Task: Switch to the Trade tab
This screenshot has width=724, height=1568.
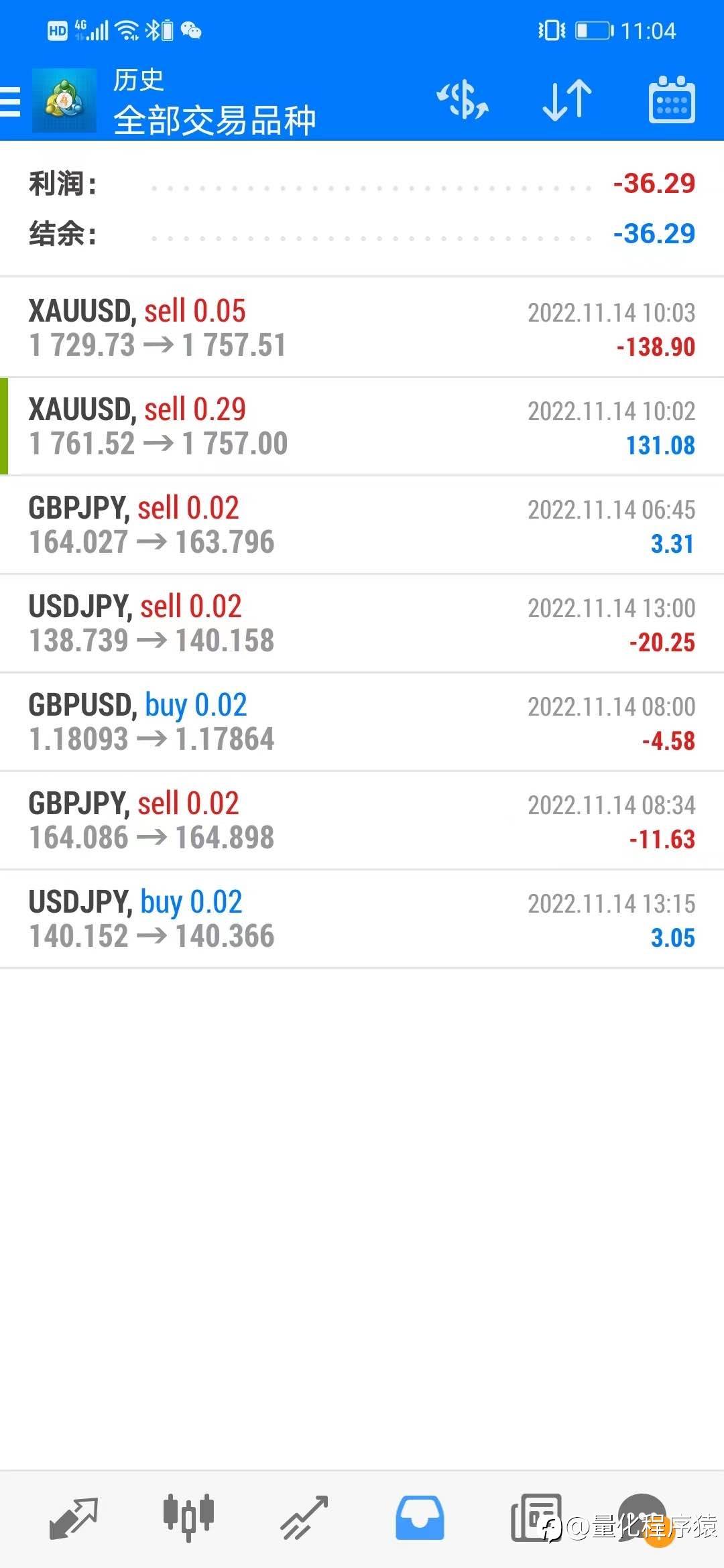Action: tap(304, 1518)
